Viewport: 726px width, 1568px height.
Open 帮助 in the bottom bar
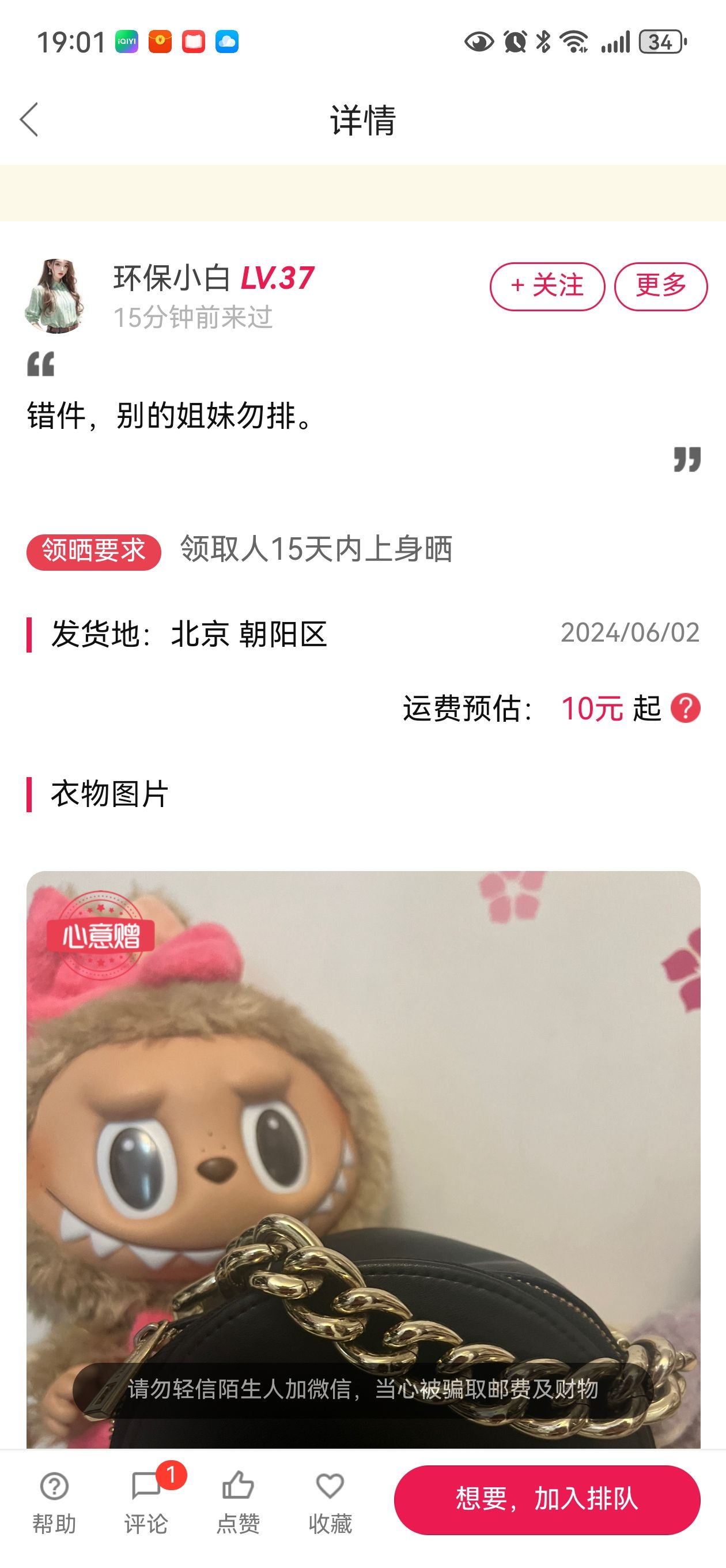(54, 1501)
